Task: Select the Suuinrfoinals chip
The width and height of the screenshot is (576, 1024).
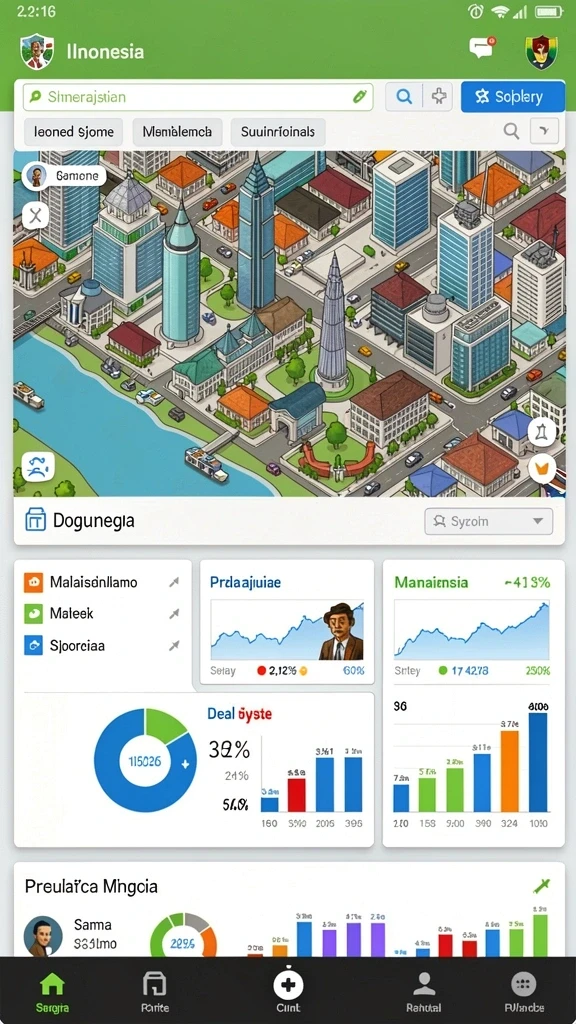Action: pyautogui.click(x=278, y=132)
